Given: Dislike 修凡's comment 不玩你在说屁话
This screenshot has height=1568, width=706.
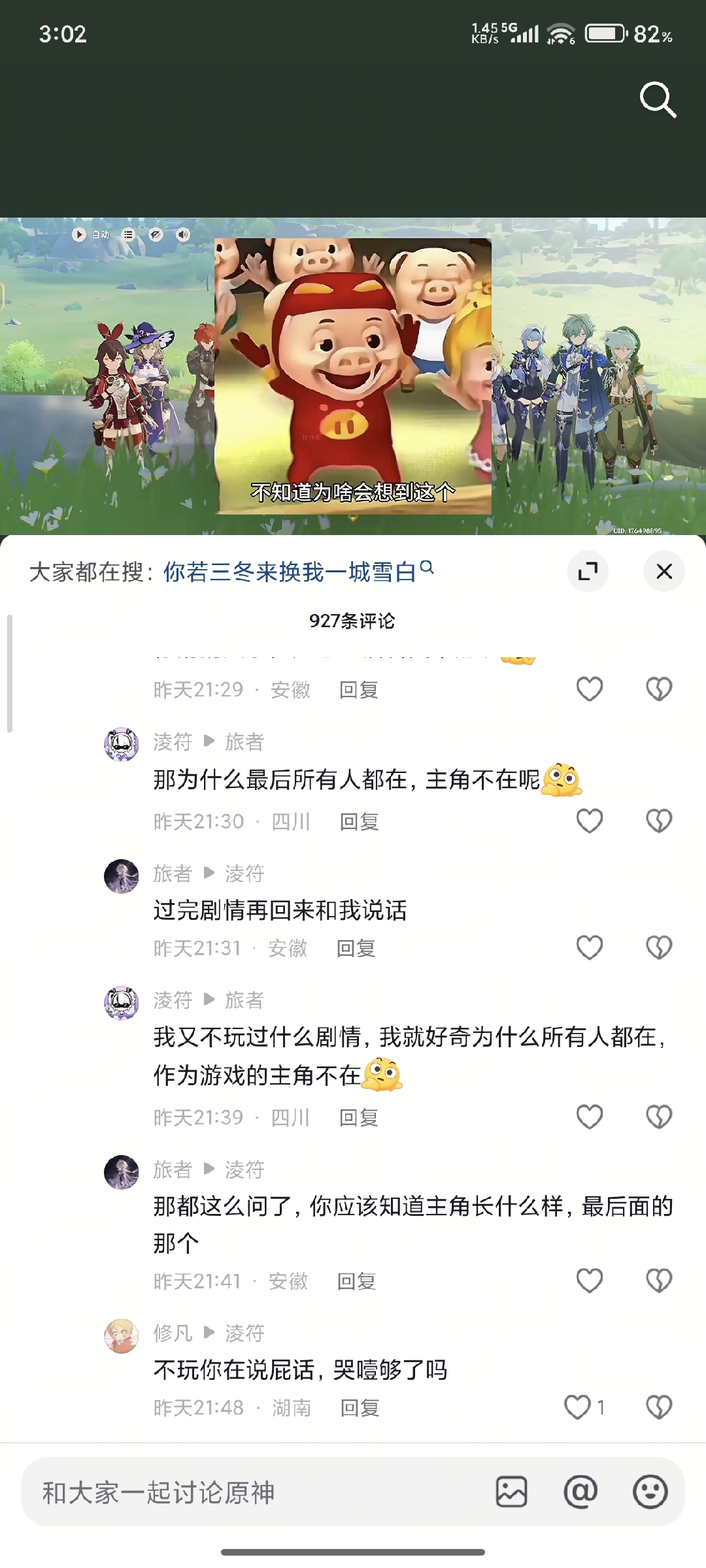Looking at the screenshot, I should [x=658, y=1407].
